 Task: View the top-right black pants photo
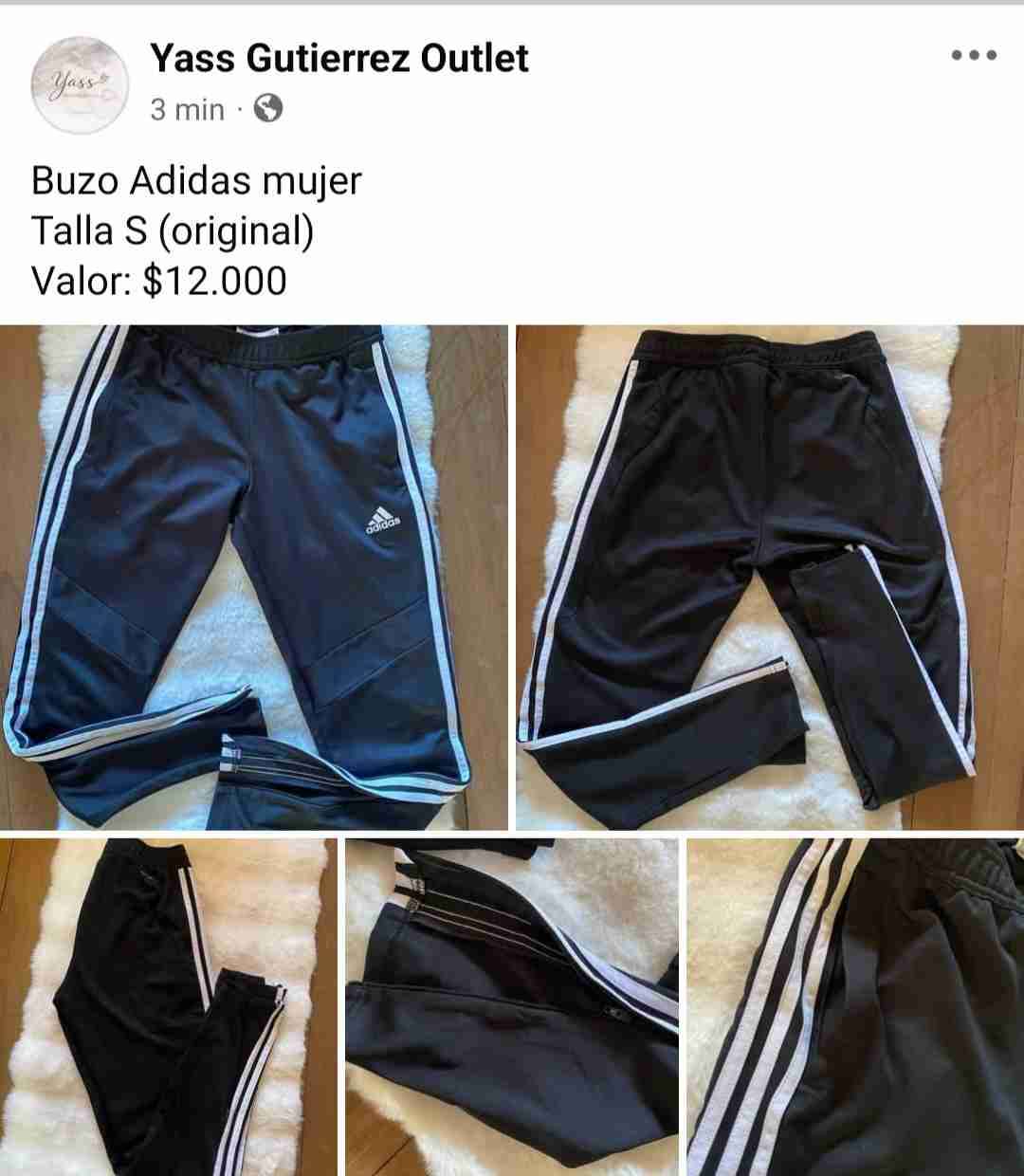coord(768,569)
